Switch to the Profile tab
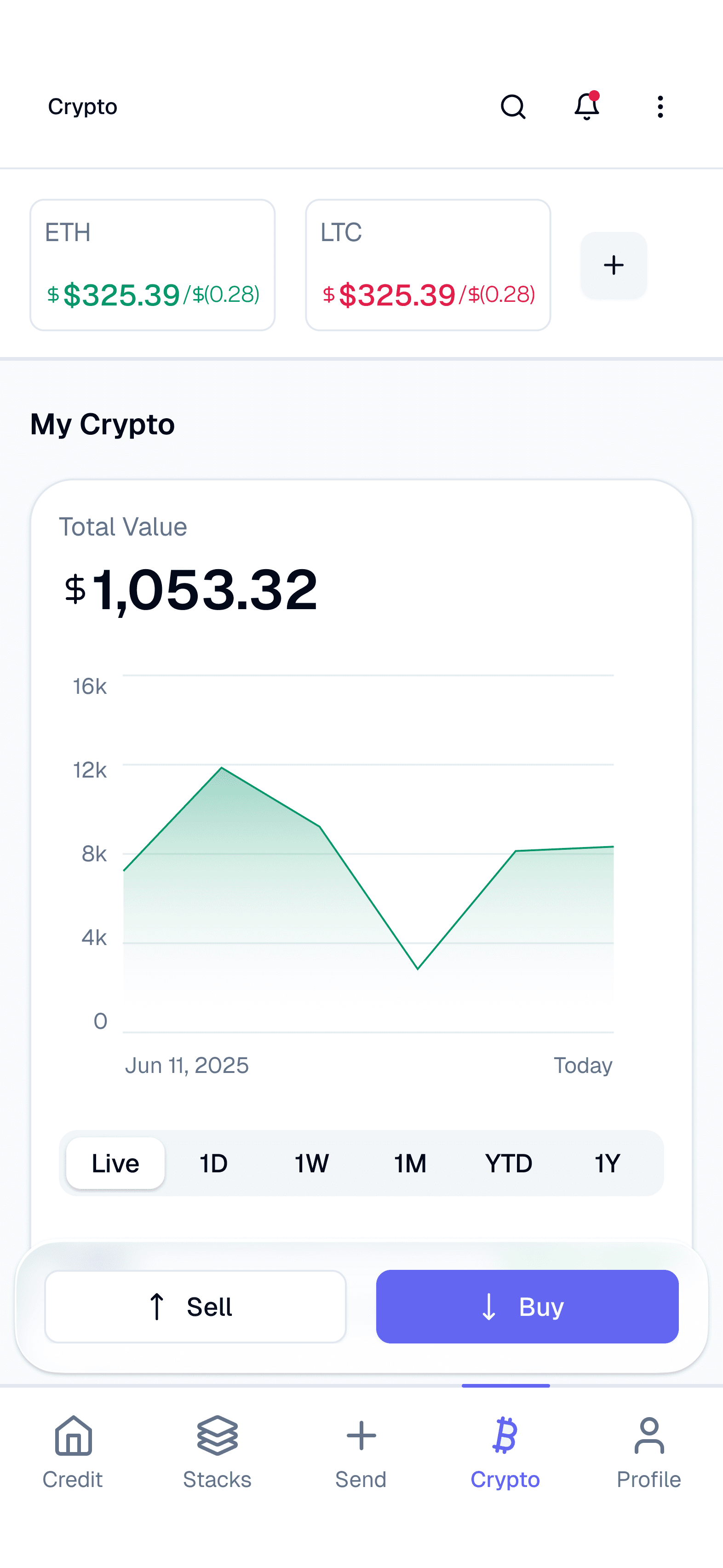723x1568 pixels. [649, 1453]
